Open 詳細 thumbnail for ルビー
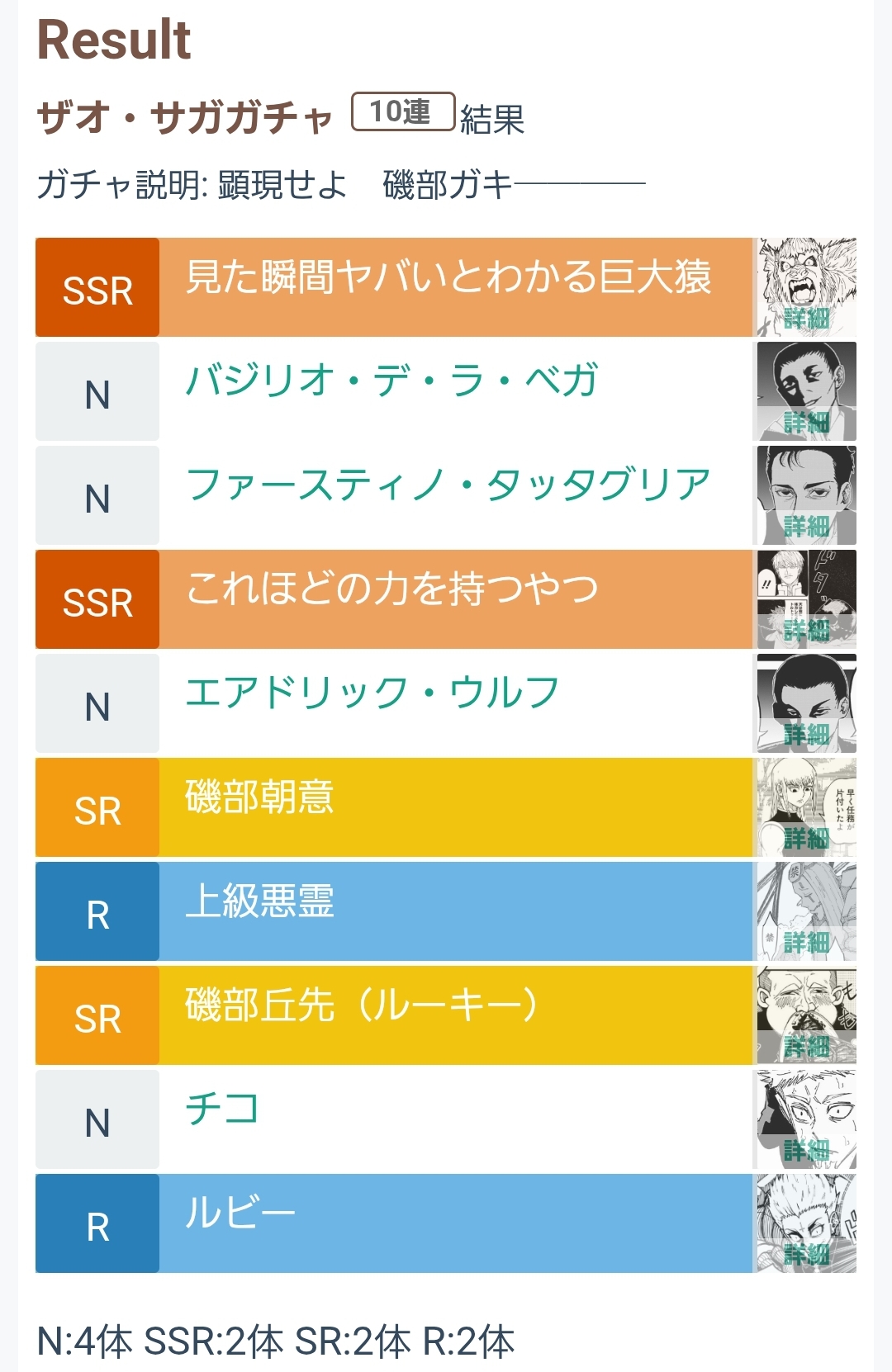Viewport: 892px width, 1372px height. pyautogui.click(x=806, y=1223)
